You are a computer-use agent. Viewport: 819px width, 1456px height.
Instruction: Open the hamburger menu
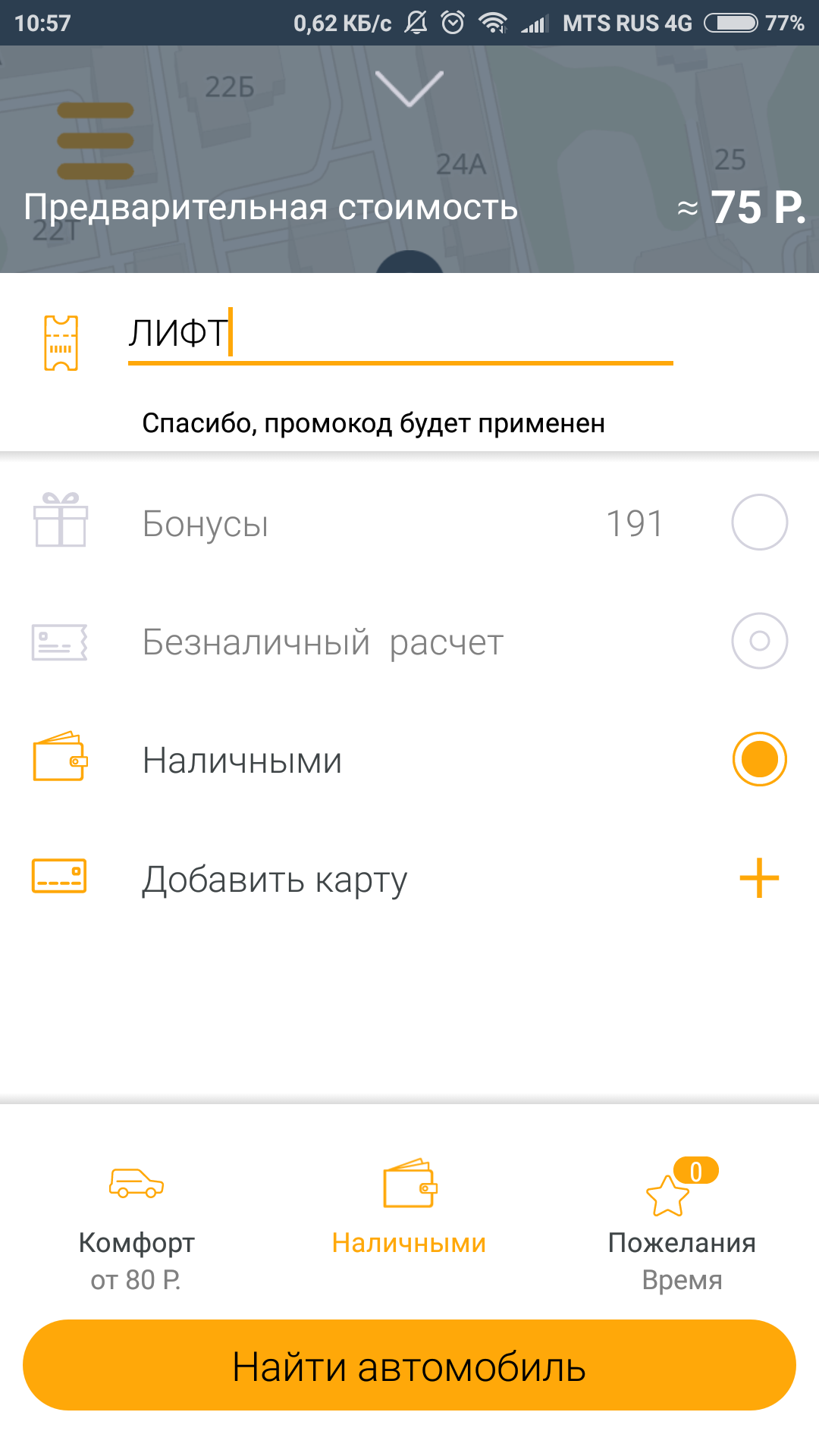(x=95, y=141)
